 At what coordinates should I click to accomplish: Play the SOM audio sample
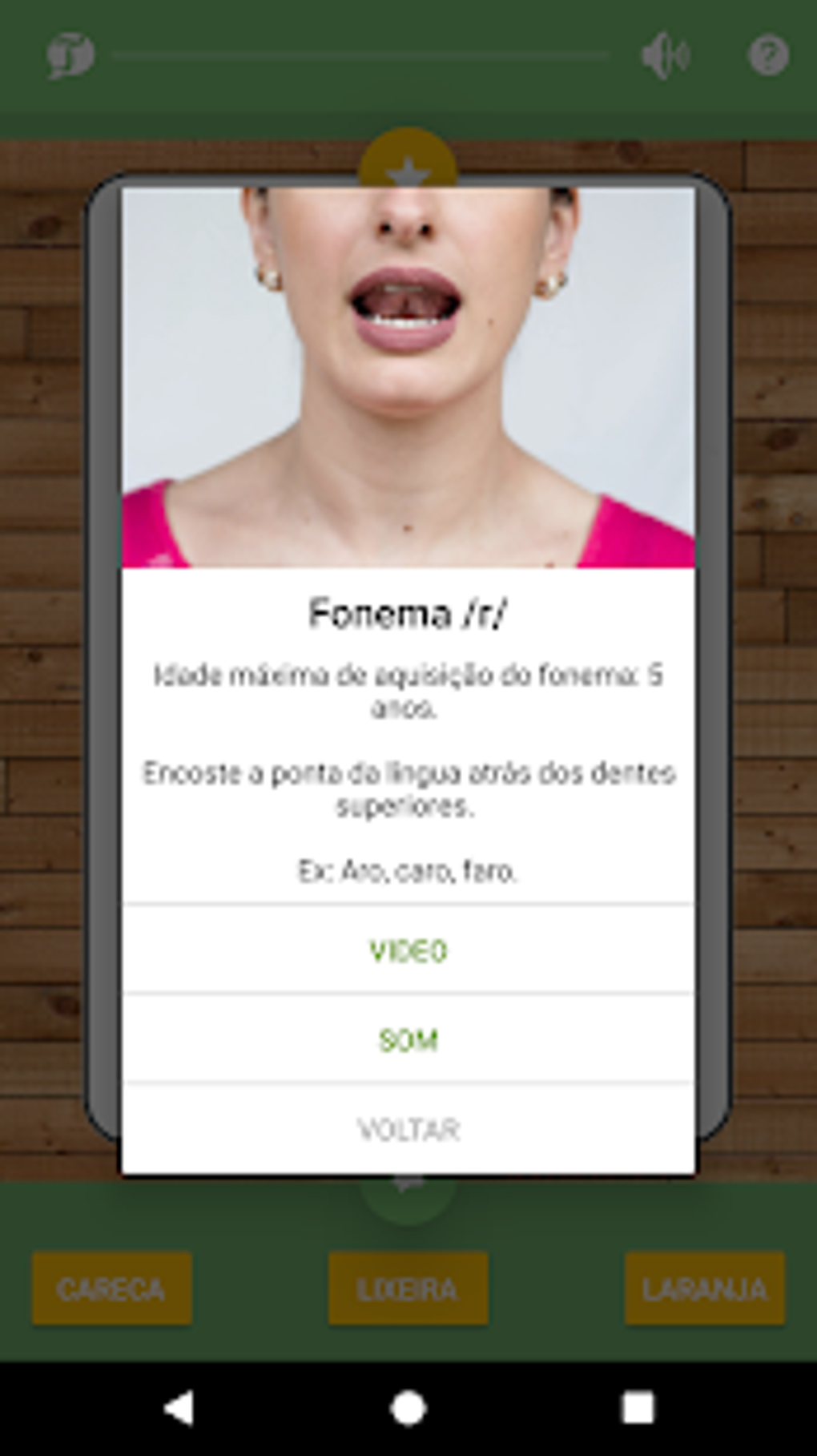click(408, 1040)
